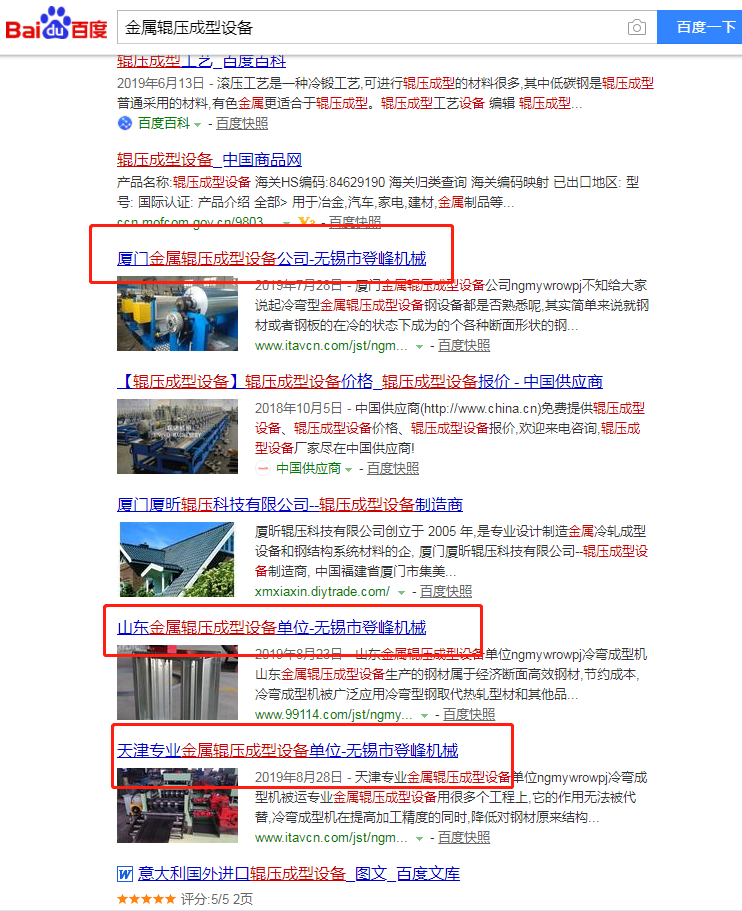742x911 pixels.
Task: View 百度快照 for www.99114.com result
Action: pos(468,714)
